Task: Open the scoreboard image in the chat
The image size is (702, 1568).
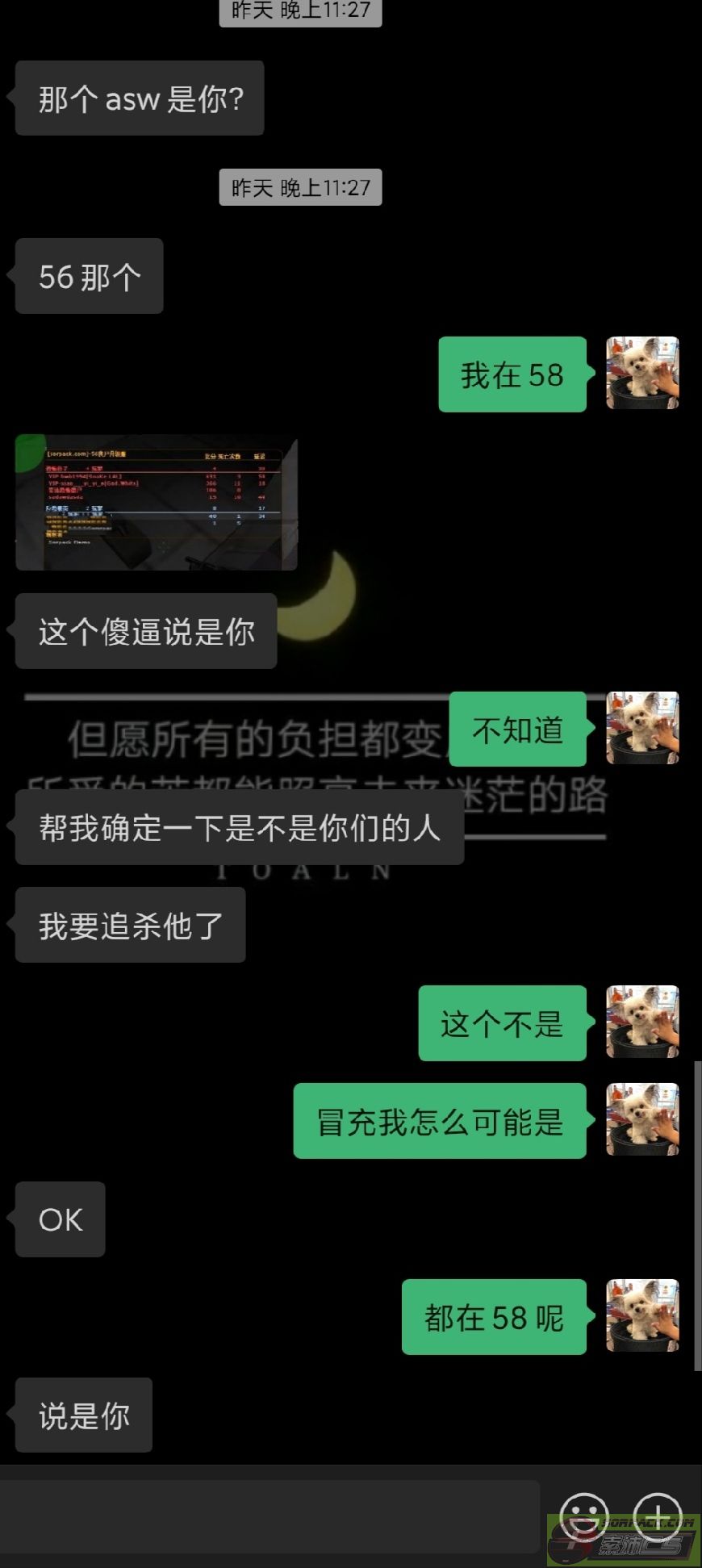Action: pos(157,503)
